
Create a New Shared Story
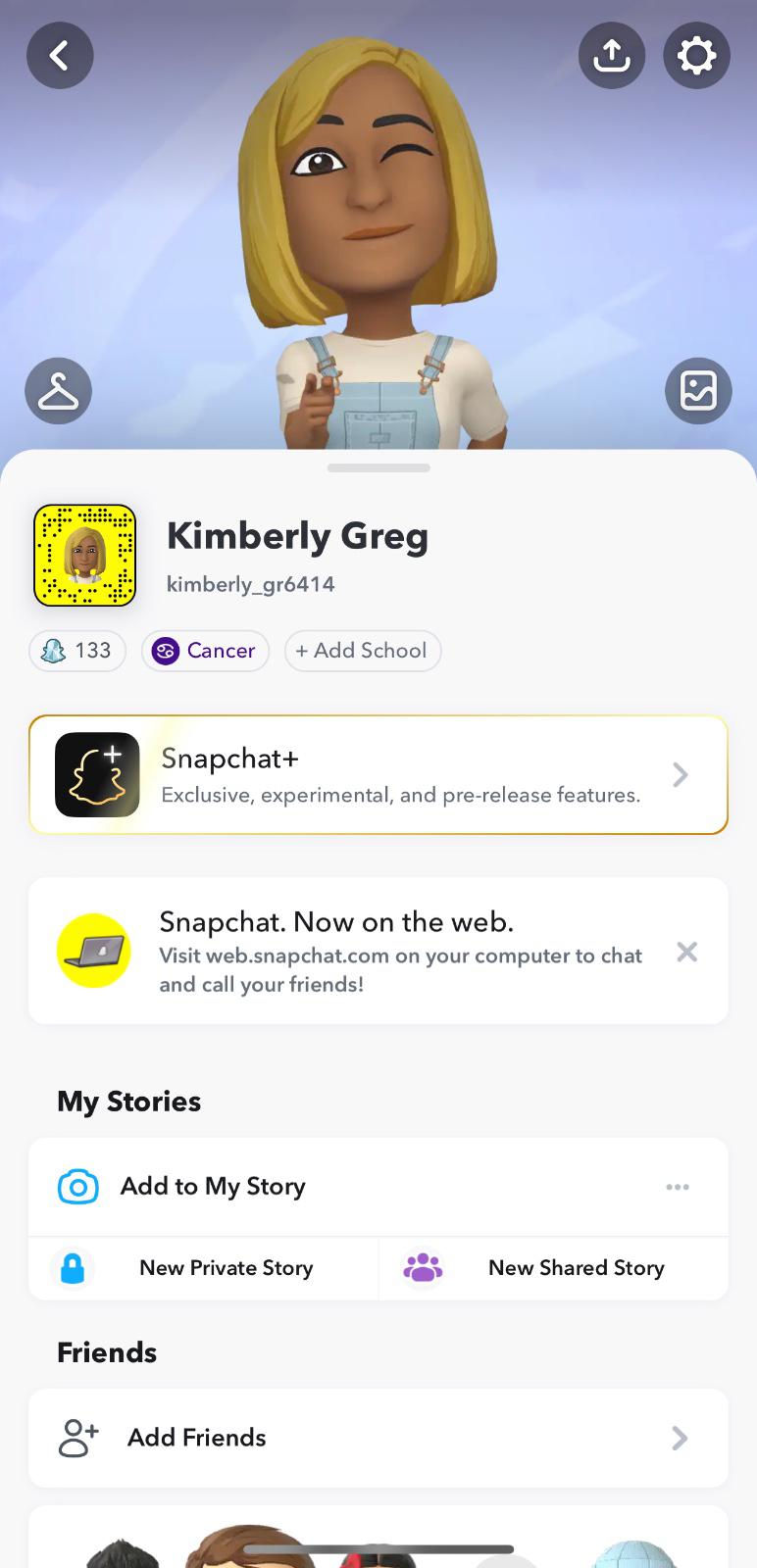(554, 1268)
